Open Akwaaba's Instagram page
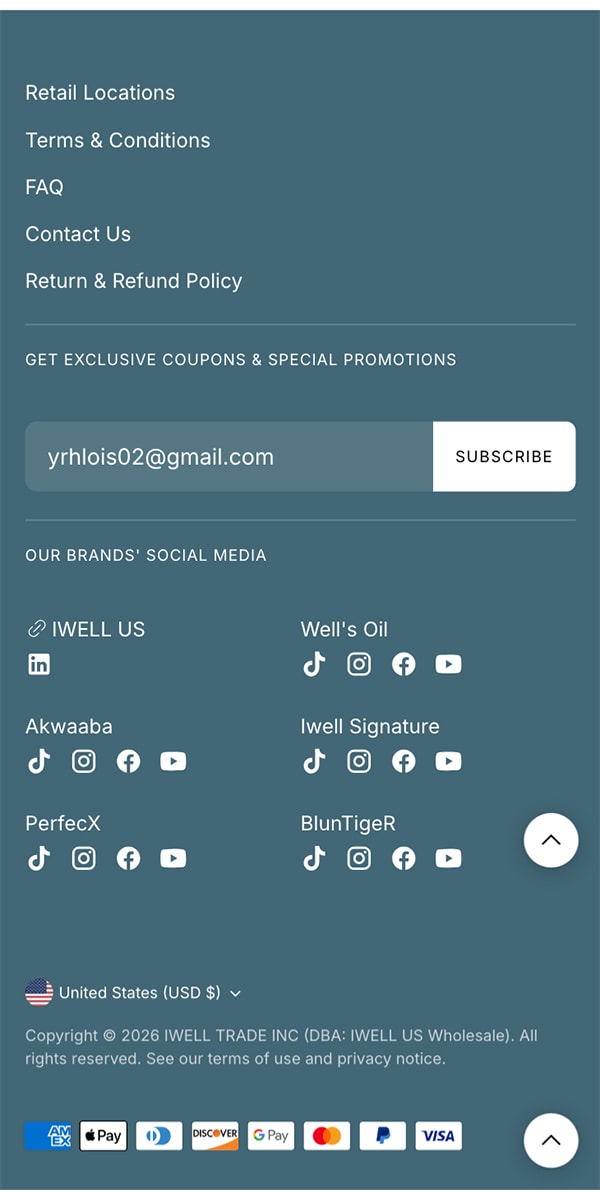 tap(84, 761)
